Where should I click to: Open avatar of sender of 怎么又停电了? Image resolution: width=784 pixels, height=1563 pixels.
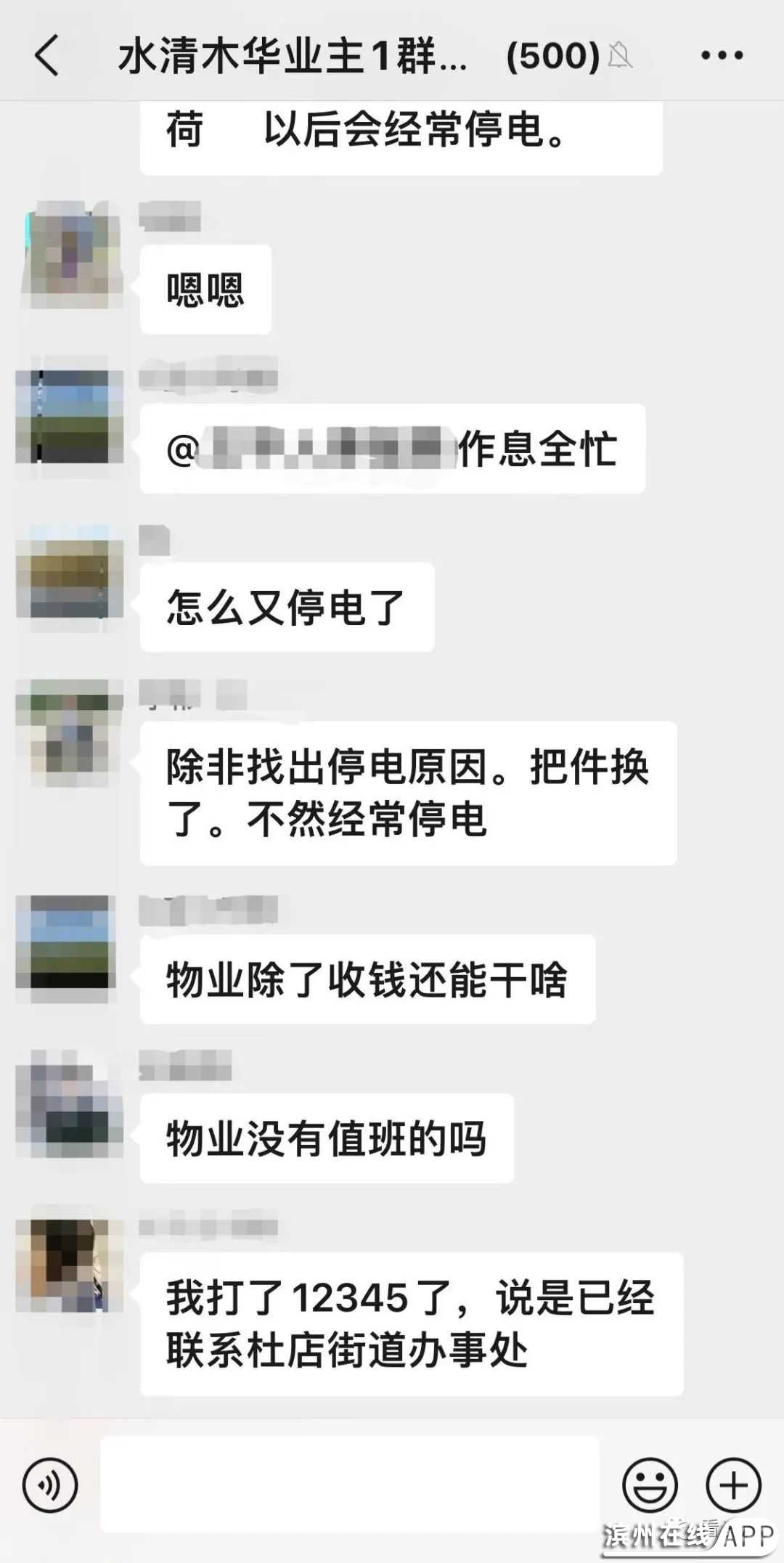tap(70, 579)
